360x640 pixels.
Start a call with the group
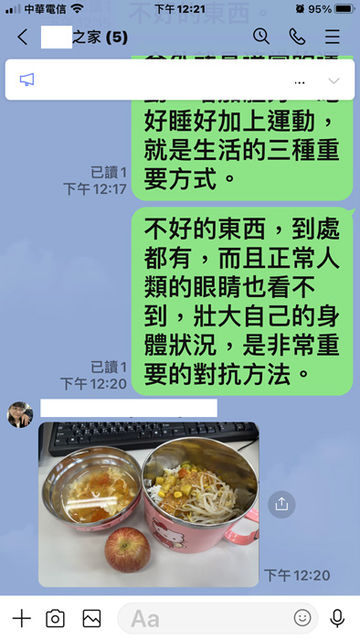tap(297, 37)
